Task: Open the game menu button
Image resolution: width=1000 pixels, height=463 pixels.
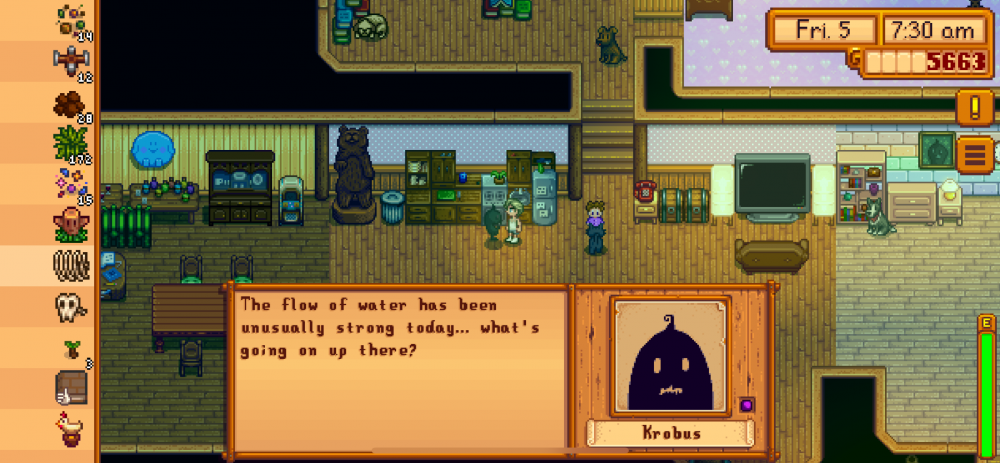Action: coord(974,155)
